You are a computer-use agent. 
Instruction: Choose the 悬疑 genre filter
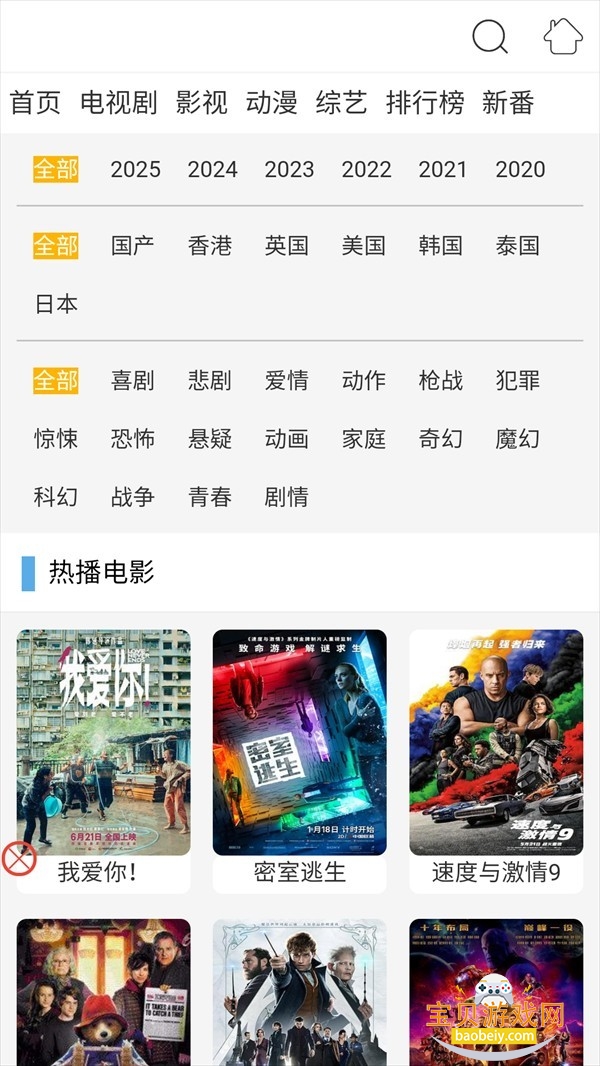[x=210, y=438]
